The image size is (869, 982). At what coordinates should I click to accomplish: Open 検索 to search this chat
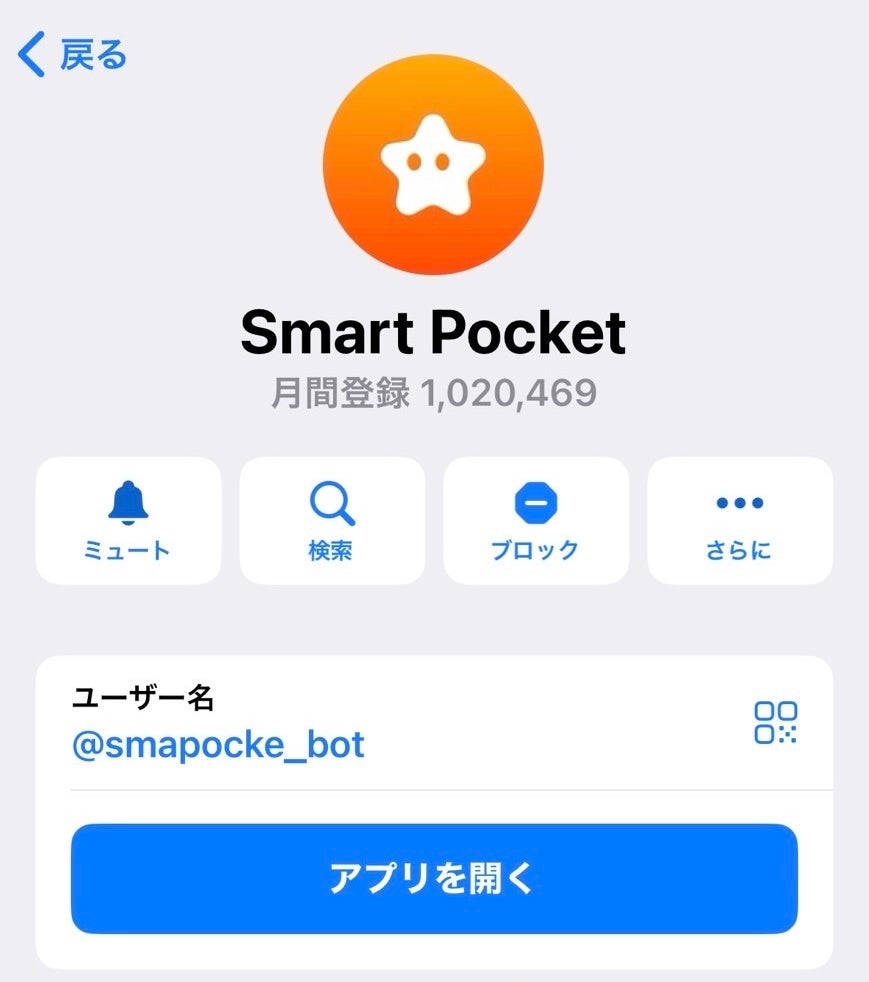tap(332, 520)
